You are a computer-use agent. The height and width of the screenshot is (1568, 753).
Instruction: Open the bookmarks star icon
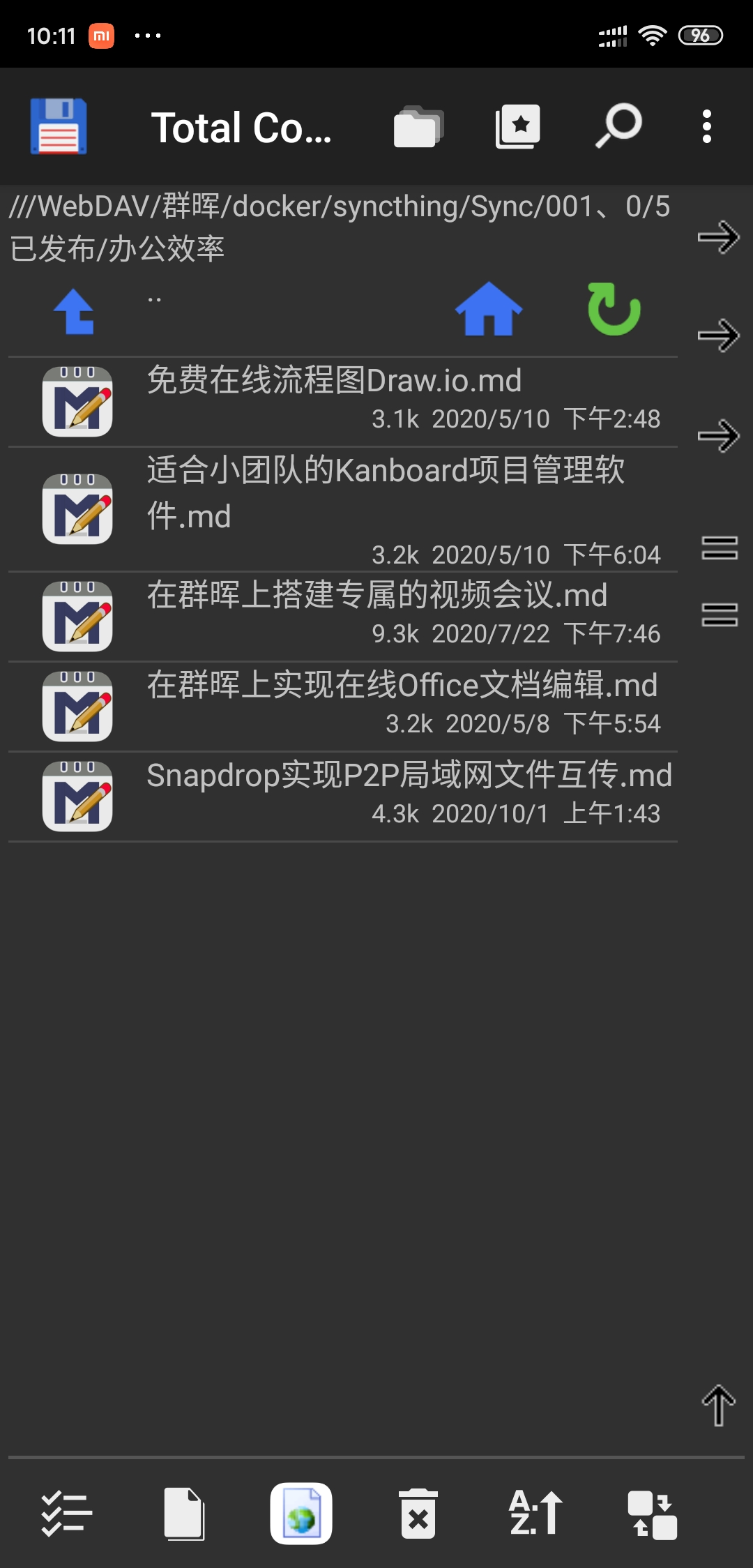(517, 127)
